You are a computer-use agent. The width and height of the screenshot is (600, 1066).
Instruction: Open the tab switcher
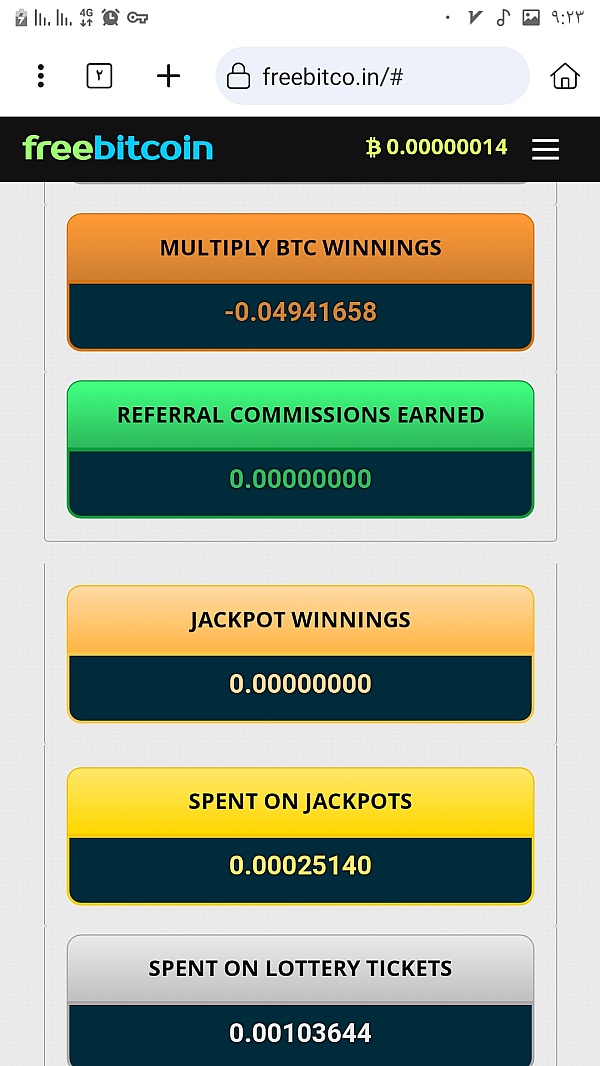(99, 76)
